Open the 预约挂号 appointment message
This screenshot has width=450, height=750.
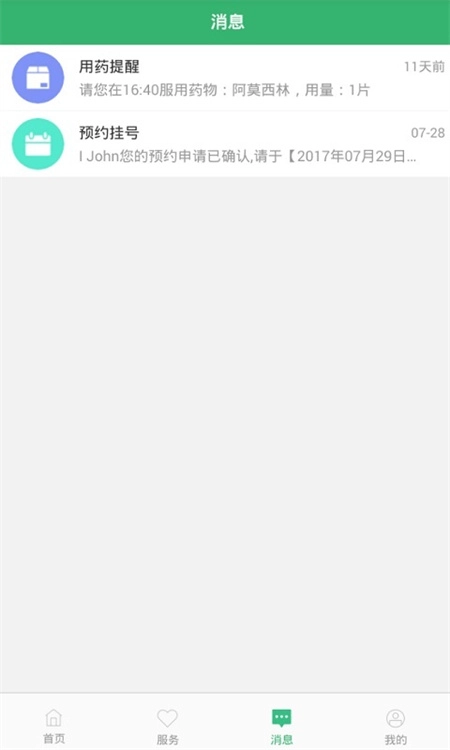click(x=225, y=144)
